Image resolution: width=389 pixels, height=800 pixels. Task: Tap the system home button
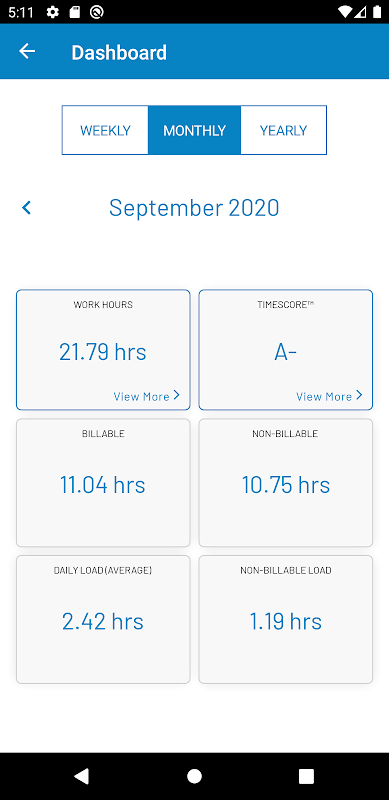click(x=194, y=776)
